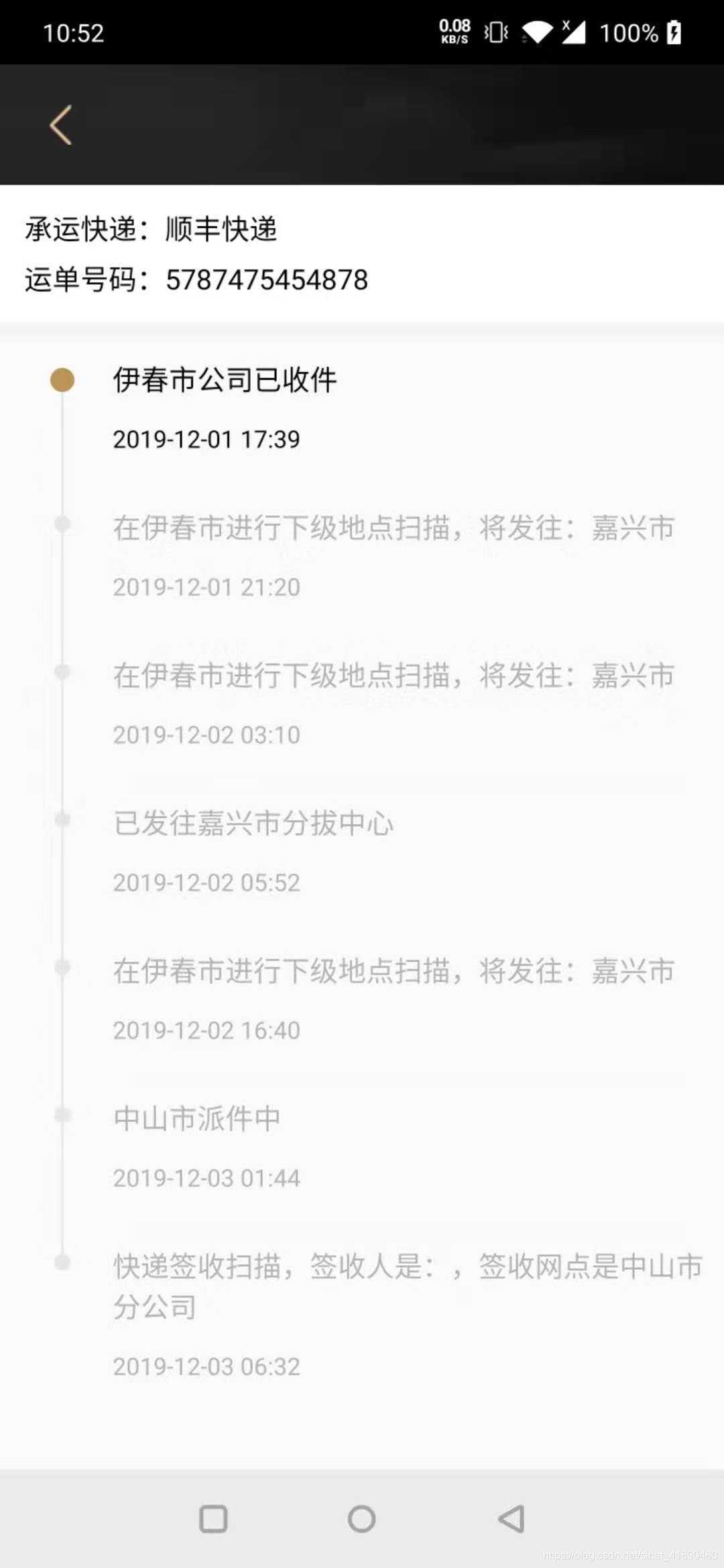Tap the Wi-Fi icon in the status bar
Screen dimensions: 724x1568
[x=536, y=31]
